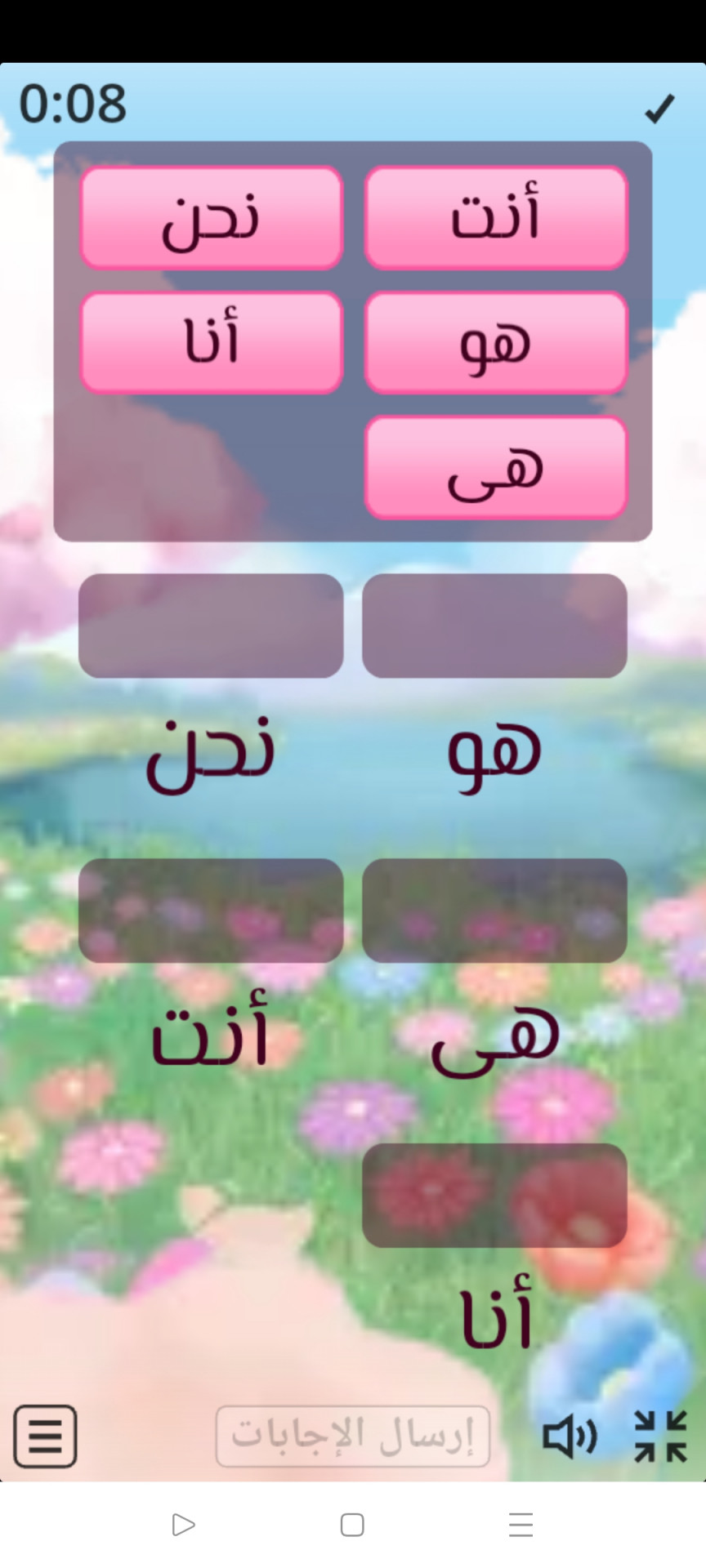Choose the pink هى answer tile
This screenshot has height=1568, width=706.
point(495,468)
